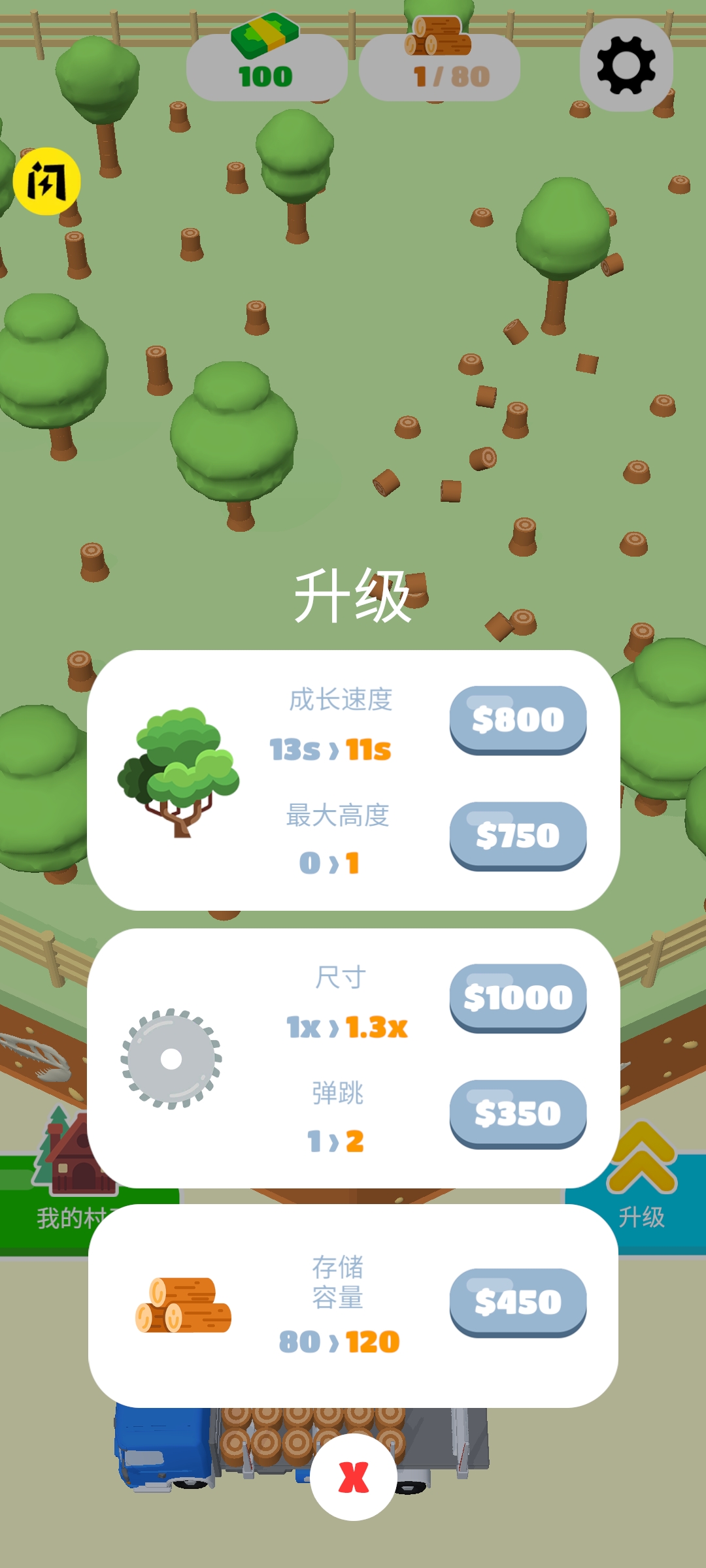Close the upgrade panel with red X
Viewport: 706px width, 1568px height.
pos(353,1477)
